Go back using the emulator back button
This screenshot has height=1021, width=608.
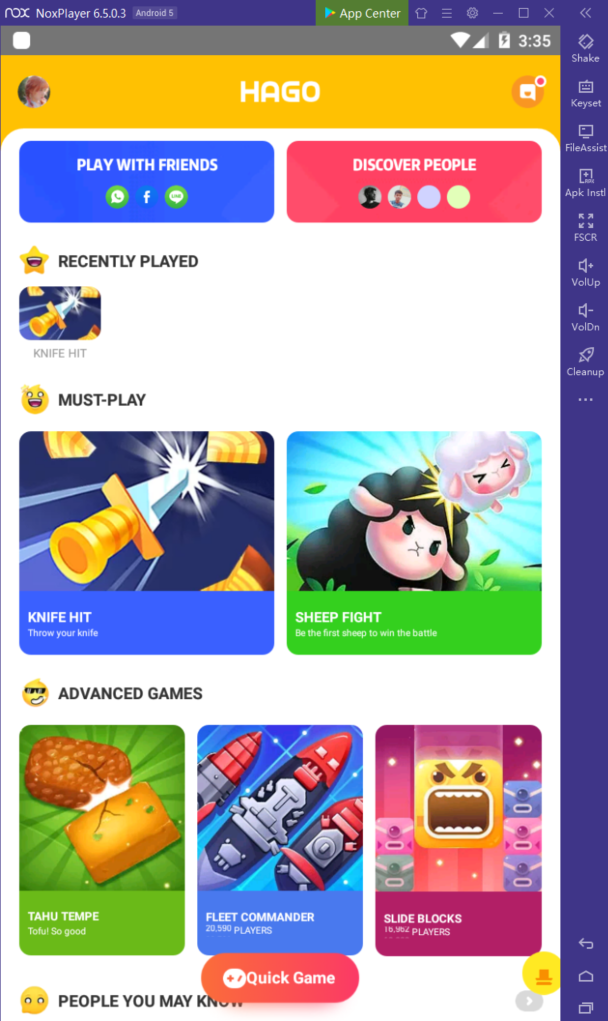pos(586,943)
